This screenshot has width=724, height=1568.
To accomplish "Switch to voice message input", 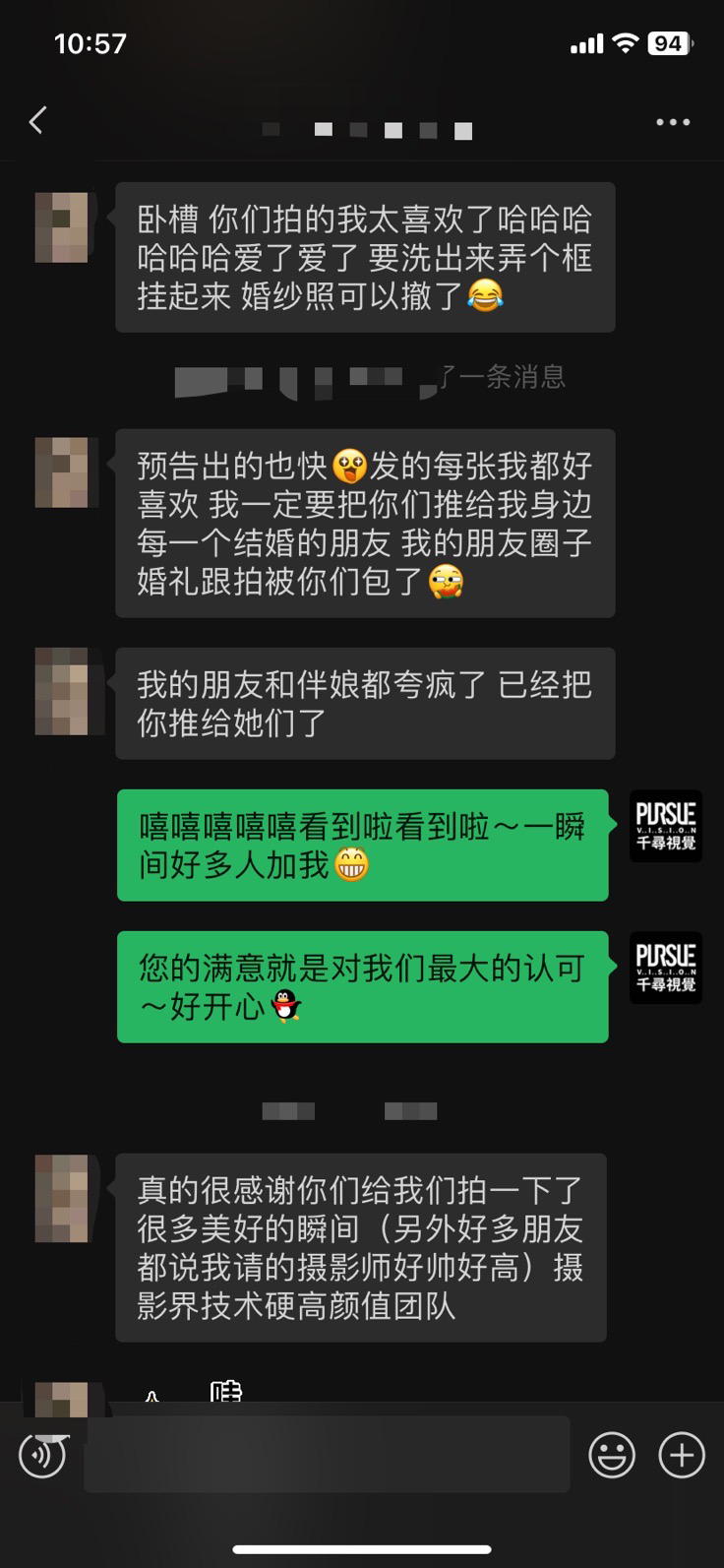I will 42,1455.
